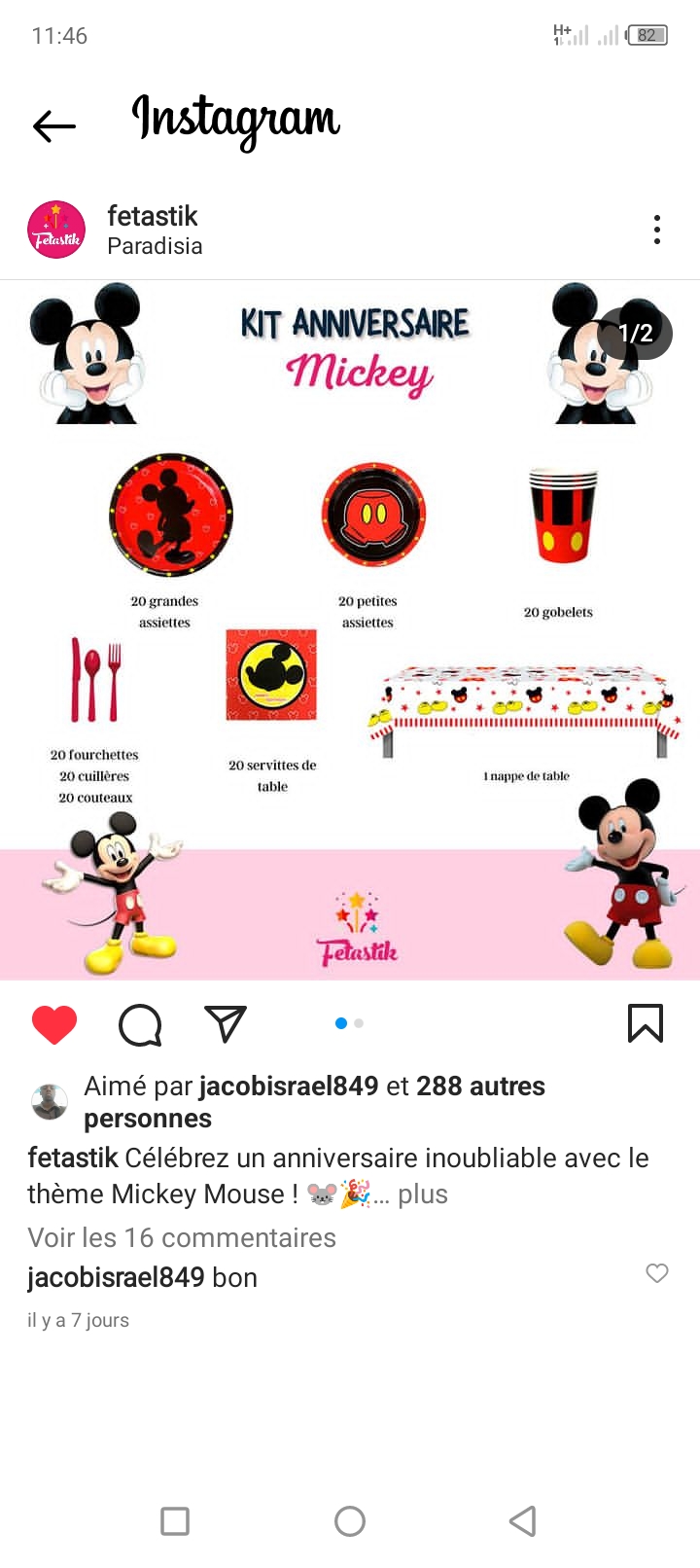Open the Mickey kit post image
This screenshot has width=700, height=1568.
[350, 630]
